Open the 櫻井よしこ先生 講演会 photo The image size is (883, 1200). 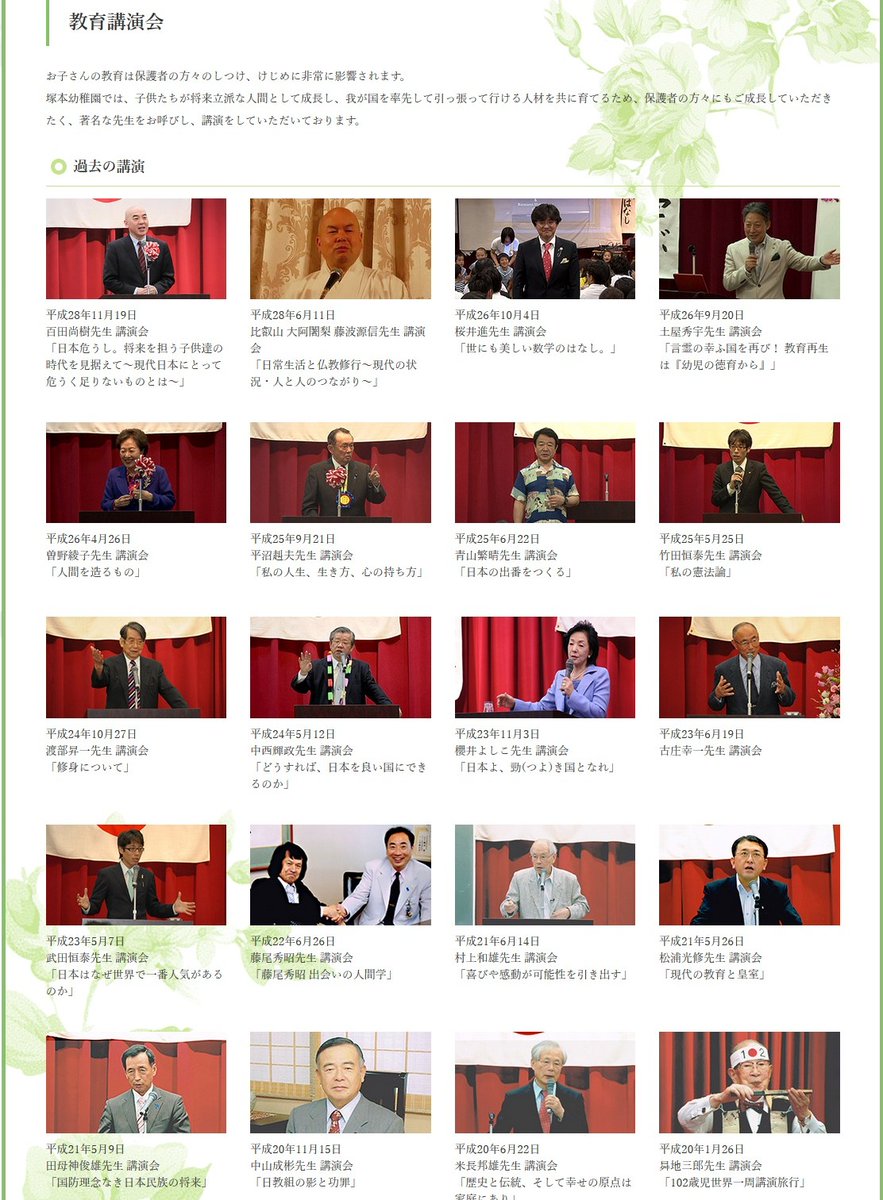coord(545,667)
